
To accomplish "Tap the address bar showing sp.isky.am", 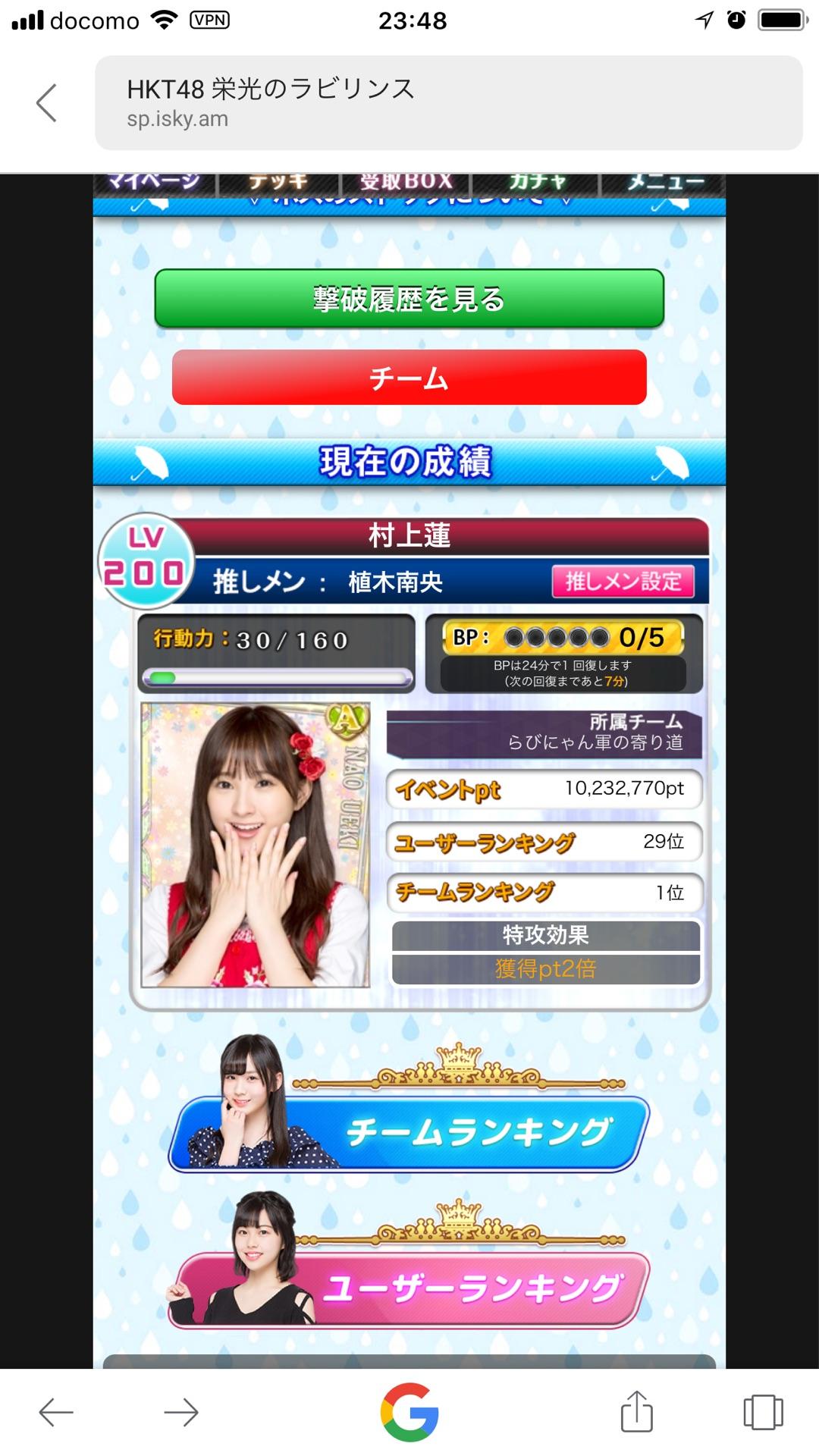I will click(447, 103).
